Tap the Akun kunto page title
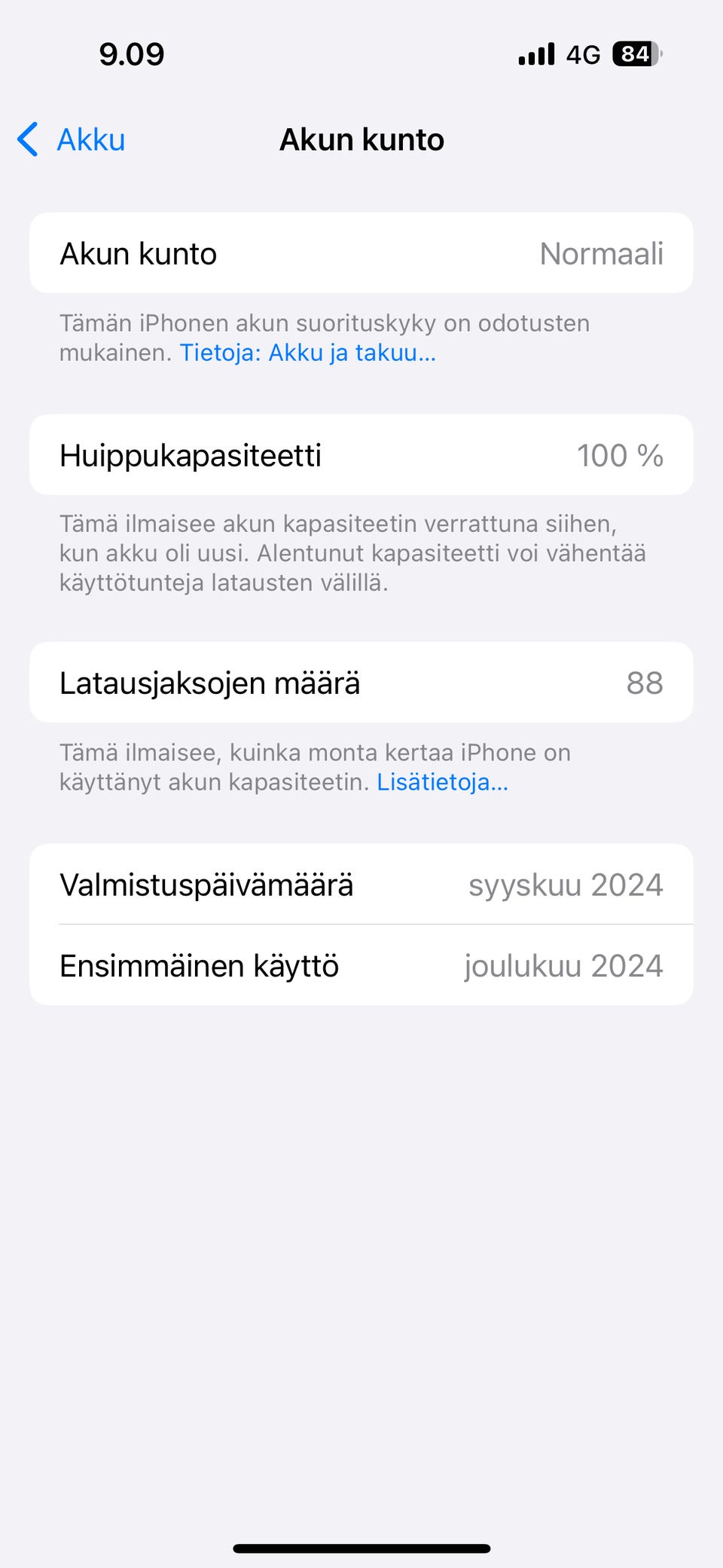 coord(361,139)
